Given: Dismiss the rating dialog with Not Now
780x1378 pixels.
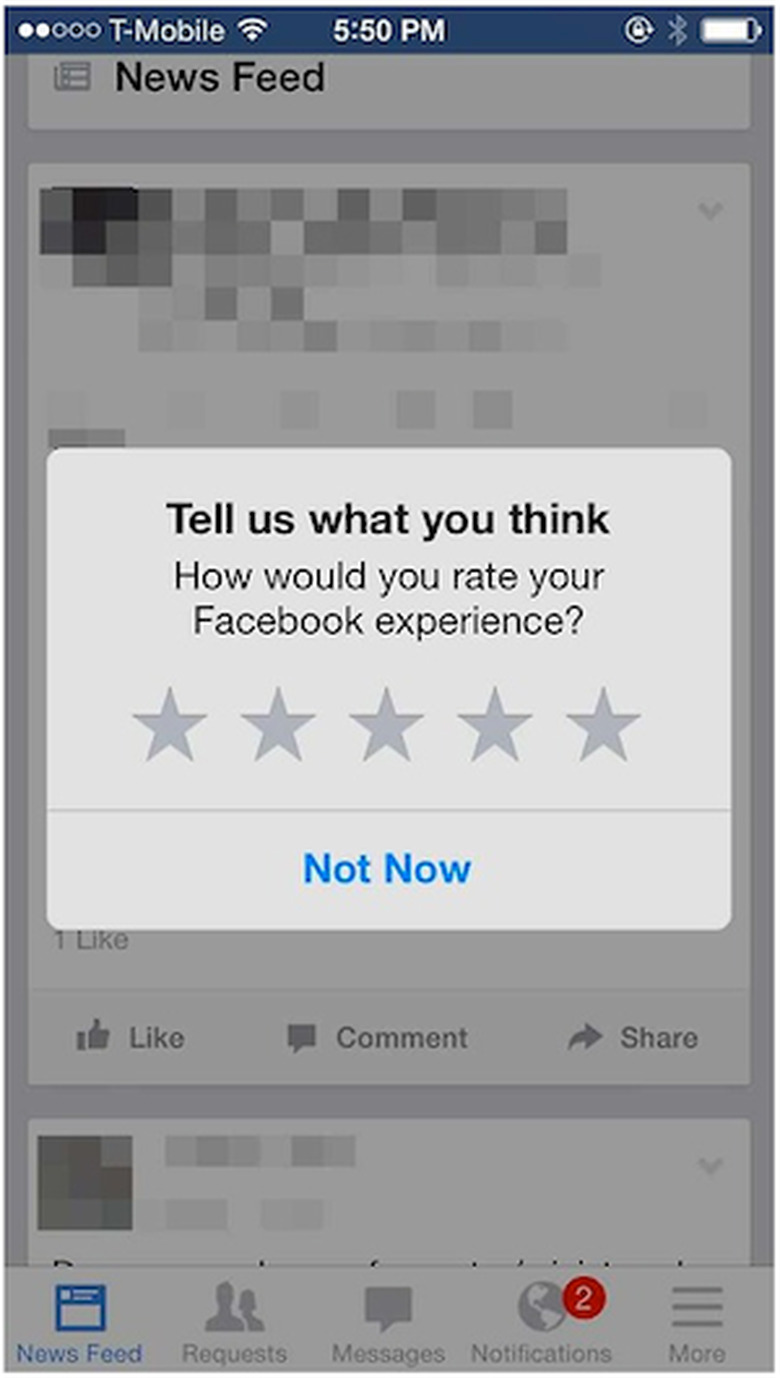Looking at the screenshot, I should click(387, 869).
